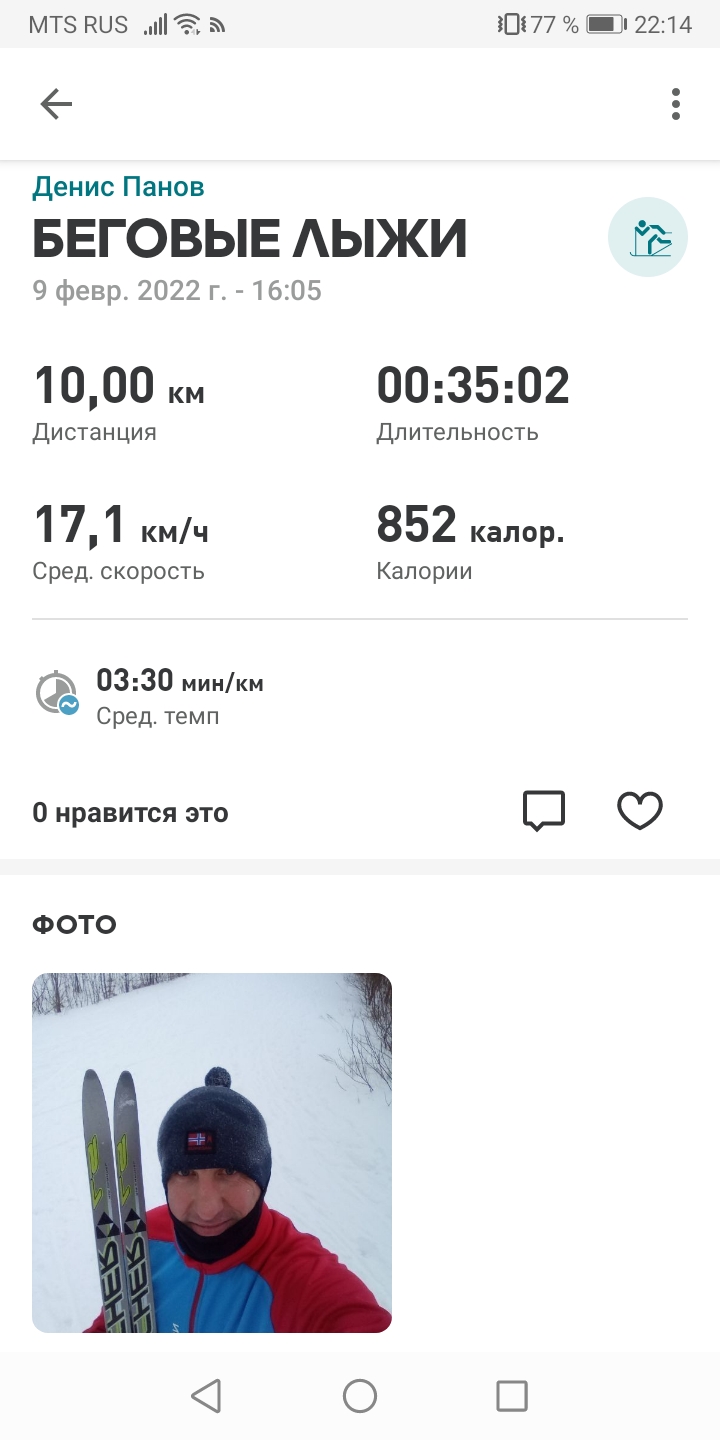Open the skier photo thumbnail

pyautogui.click(x=212, y=1152)
